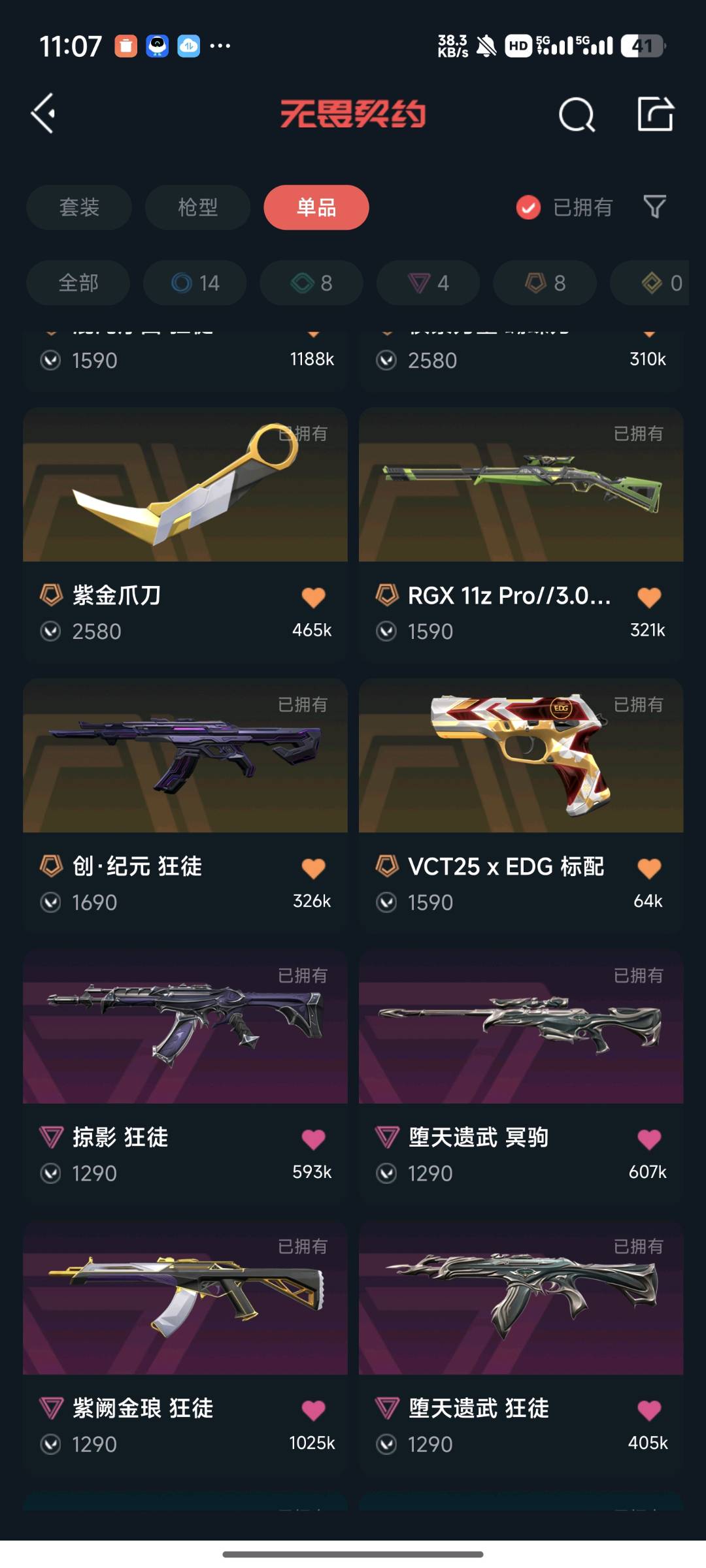Image resolution: width=706 pixels, height=1568 pixels.
Task: Switch to the 枪型 tab
Action: click(197, 207)
